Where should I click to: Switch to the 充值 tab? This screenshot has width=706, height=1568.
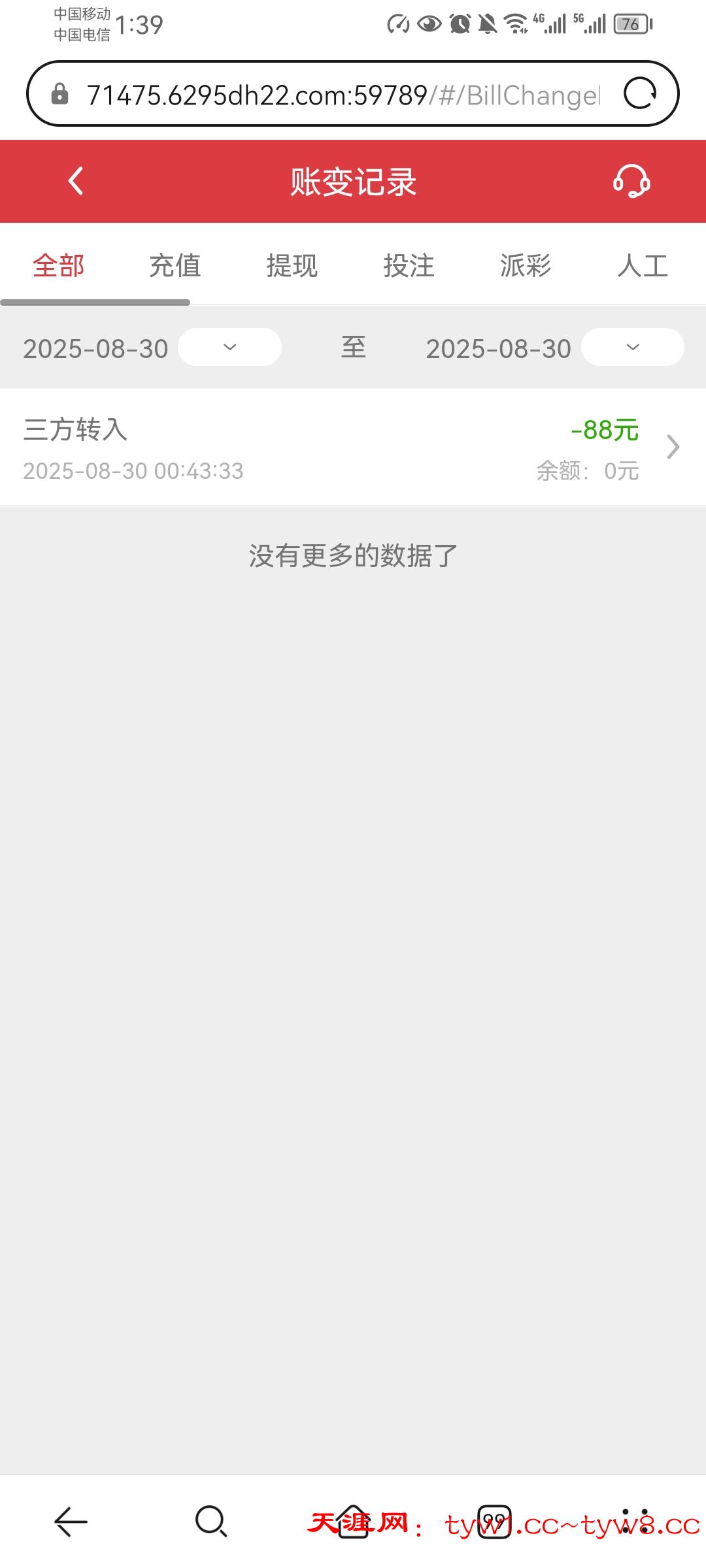click(x=175, y=265)
